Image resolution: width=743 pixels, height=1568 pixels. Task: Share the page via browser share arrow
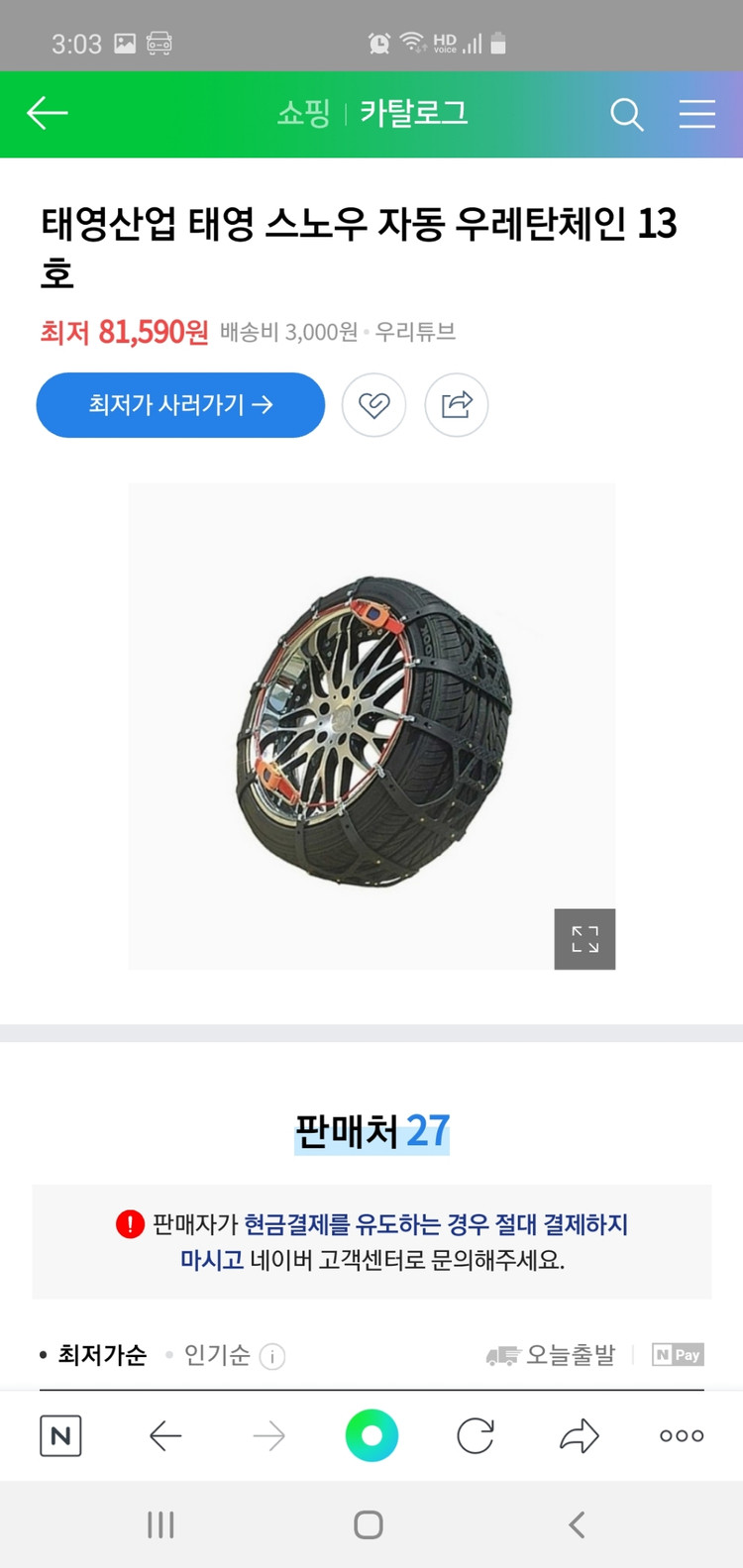578,1435
